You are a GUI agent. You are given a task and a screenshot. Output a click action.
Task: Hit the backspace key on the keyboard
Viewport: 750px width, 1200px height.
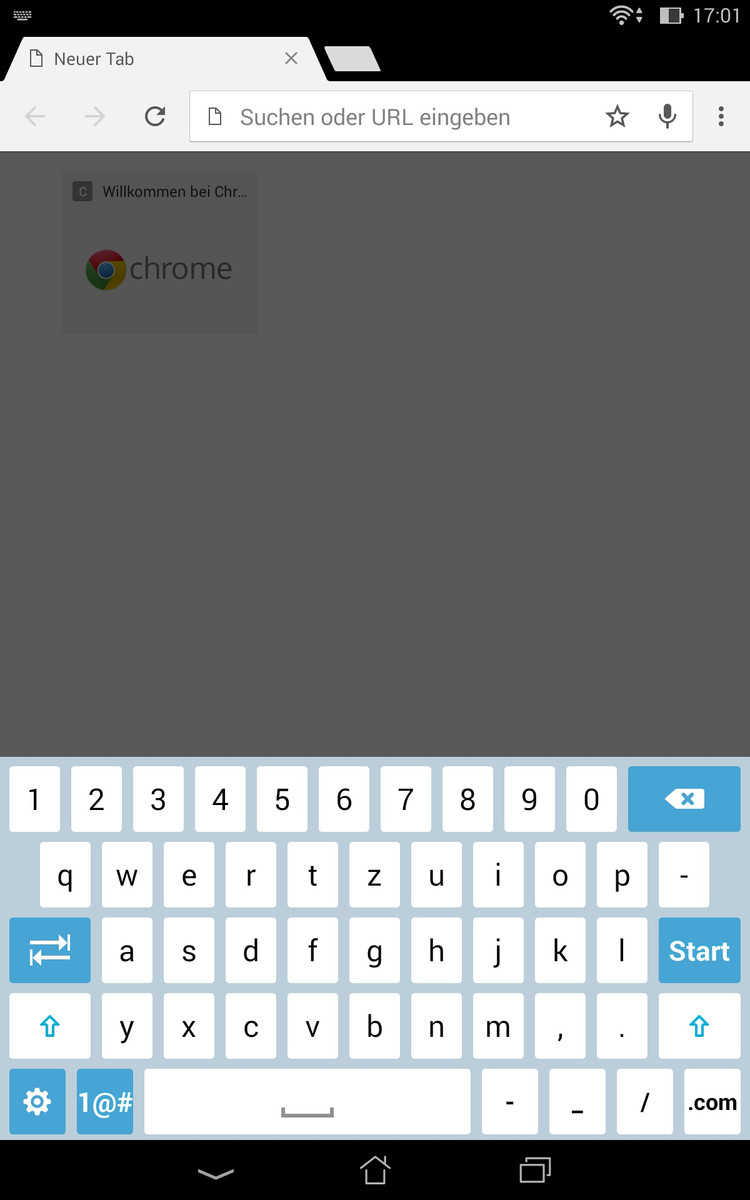click(x=684, y=799)
